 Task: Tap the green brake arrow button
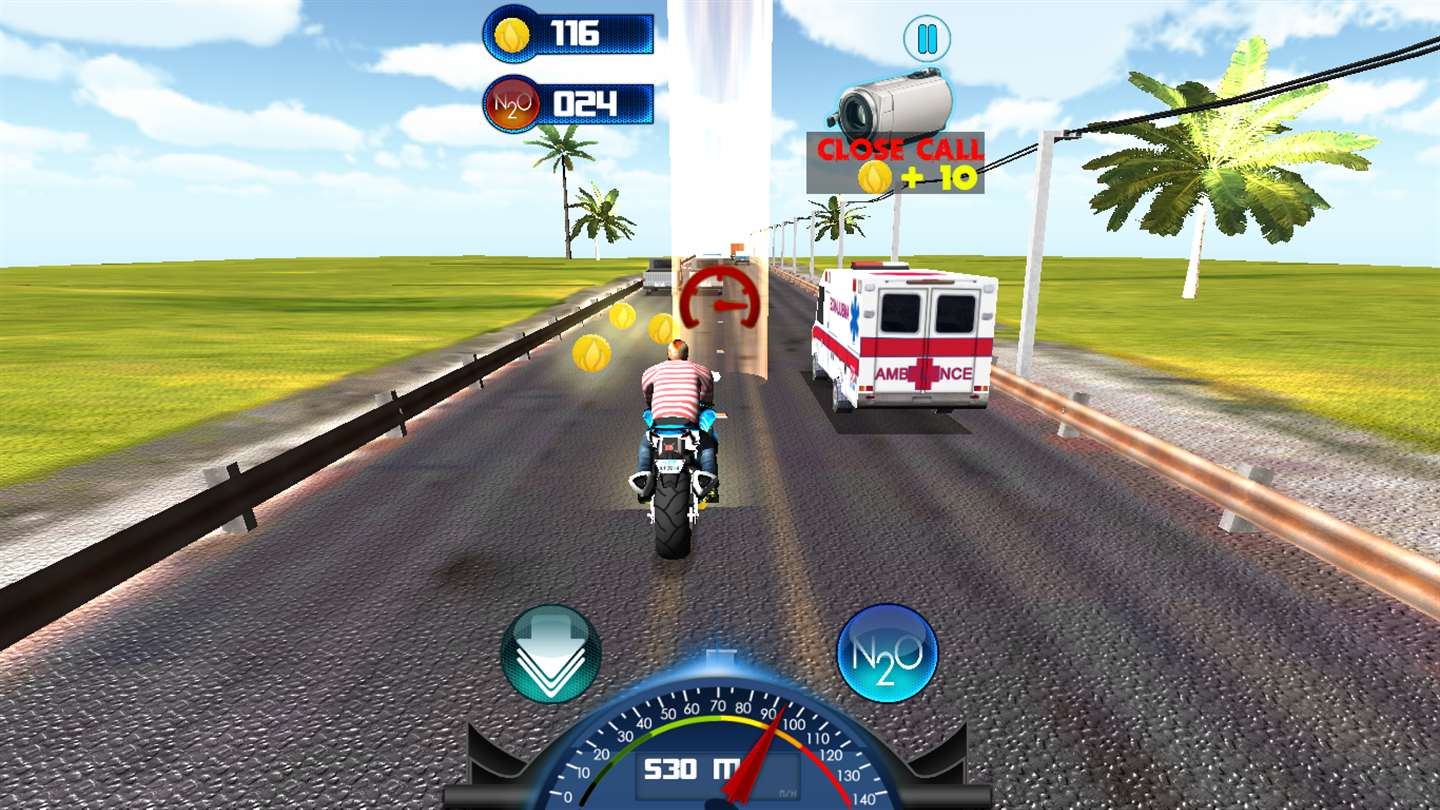(x=551, y=653)
